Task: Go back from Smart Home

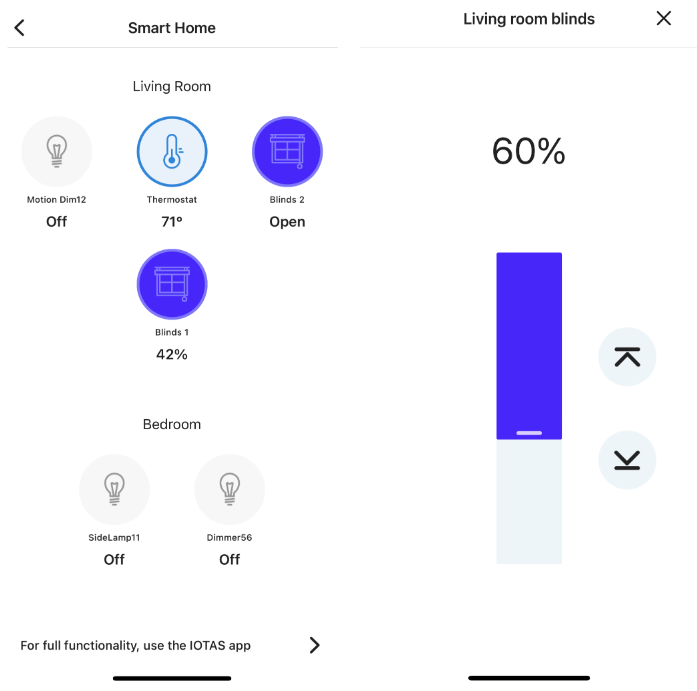Action: 20,28
